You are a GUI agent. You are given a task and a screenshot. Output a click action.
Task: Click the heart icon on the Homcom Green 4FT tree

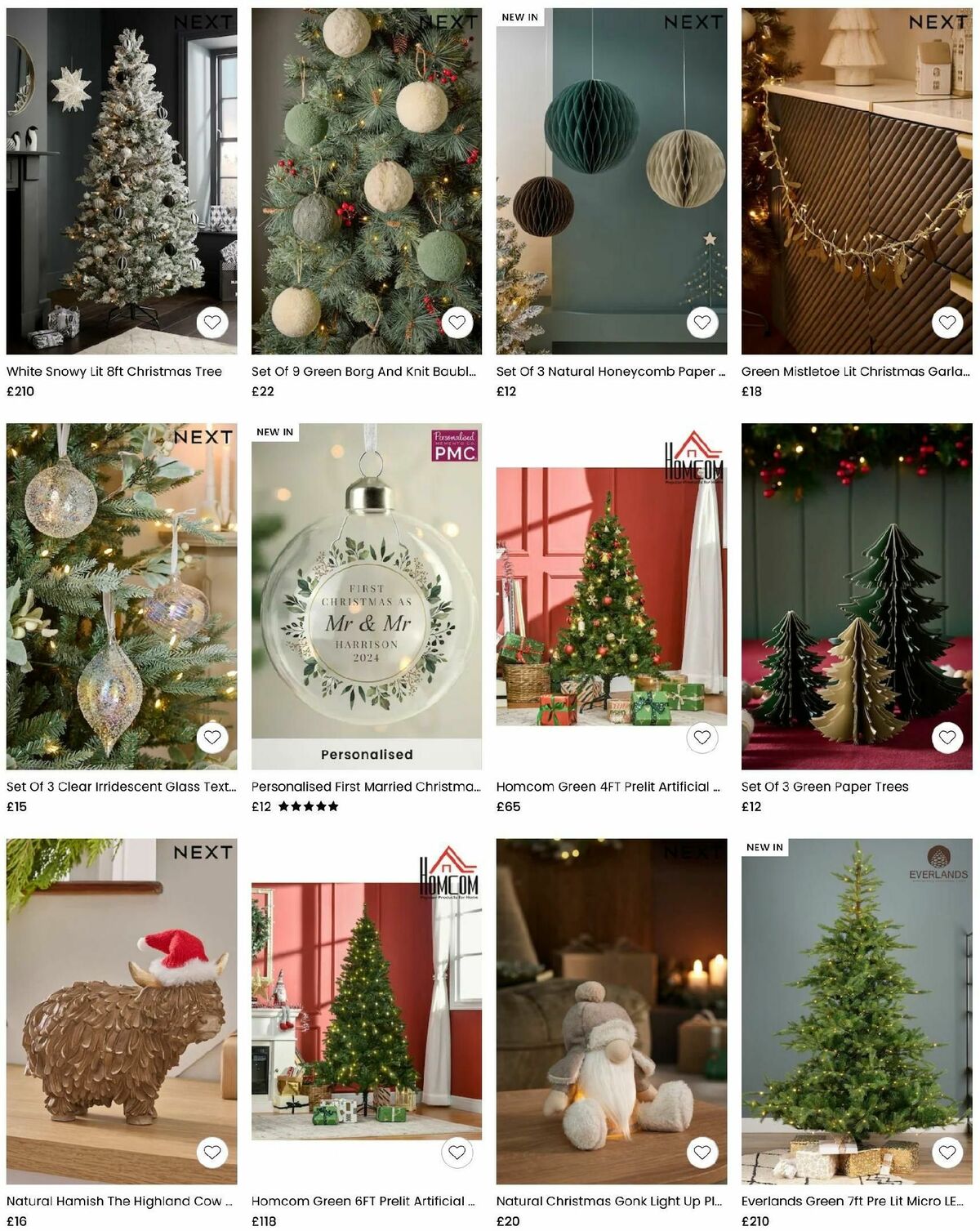click(x=701, y=738)
